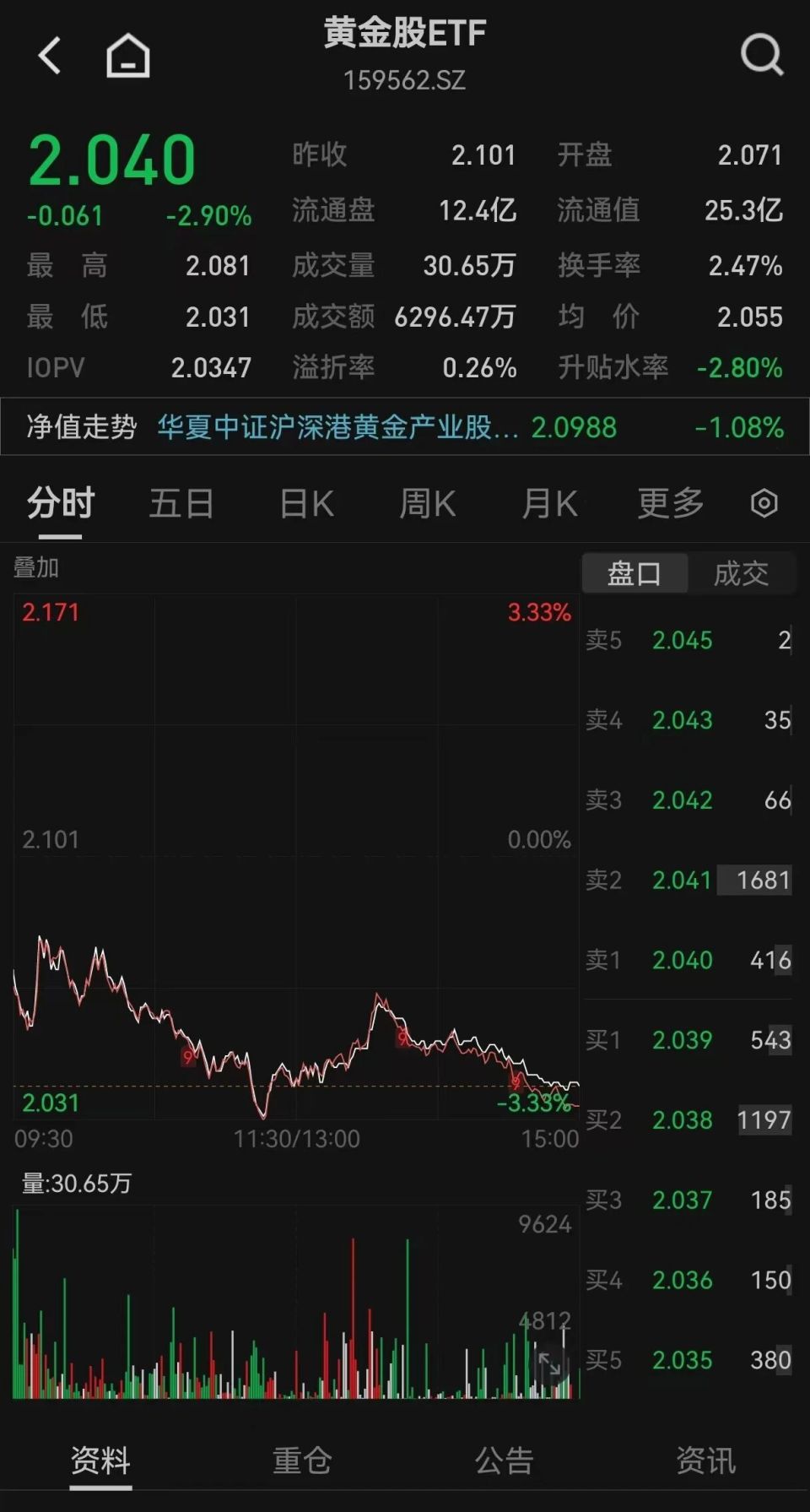Viewport: 810px width, 1512px height.
Task: Open the 公告 announcements section
Action: coord(505,1459)
